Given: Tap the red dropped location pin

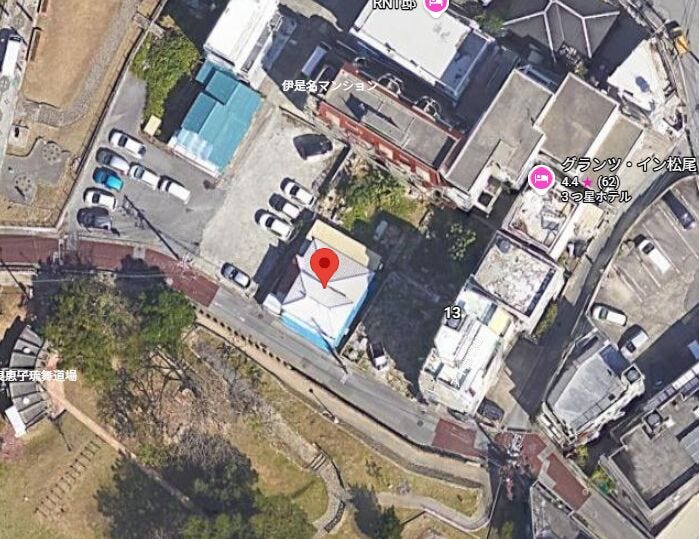Looking at the screenshot, I should pos(323,267).
